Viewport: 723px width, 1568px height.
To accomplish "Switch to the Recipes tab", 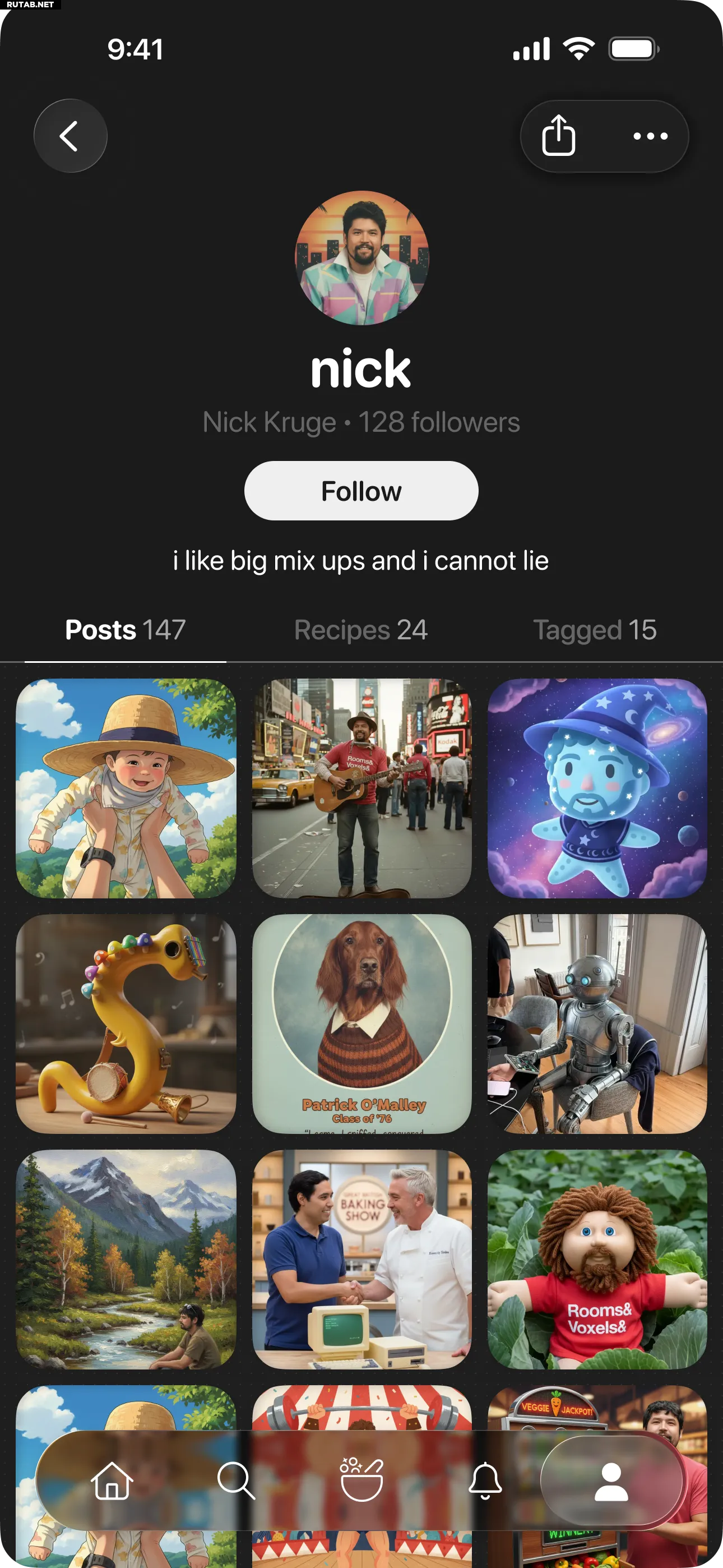I will (x=361, y=630).
